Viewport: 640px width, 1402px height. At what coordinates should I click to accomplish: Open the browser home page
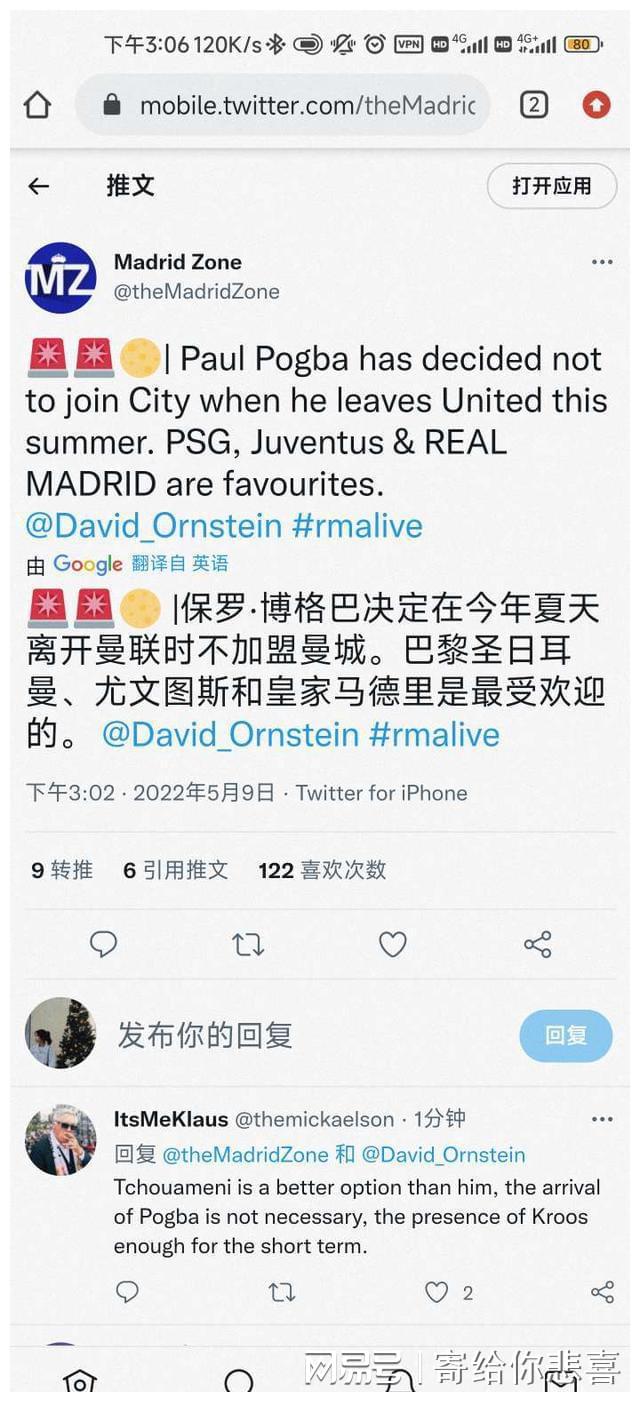(x=37, y=104)
